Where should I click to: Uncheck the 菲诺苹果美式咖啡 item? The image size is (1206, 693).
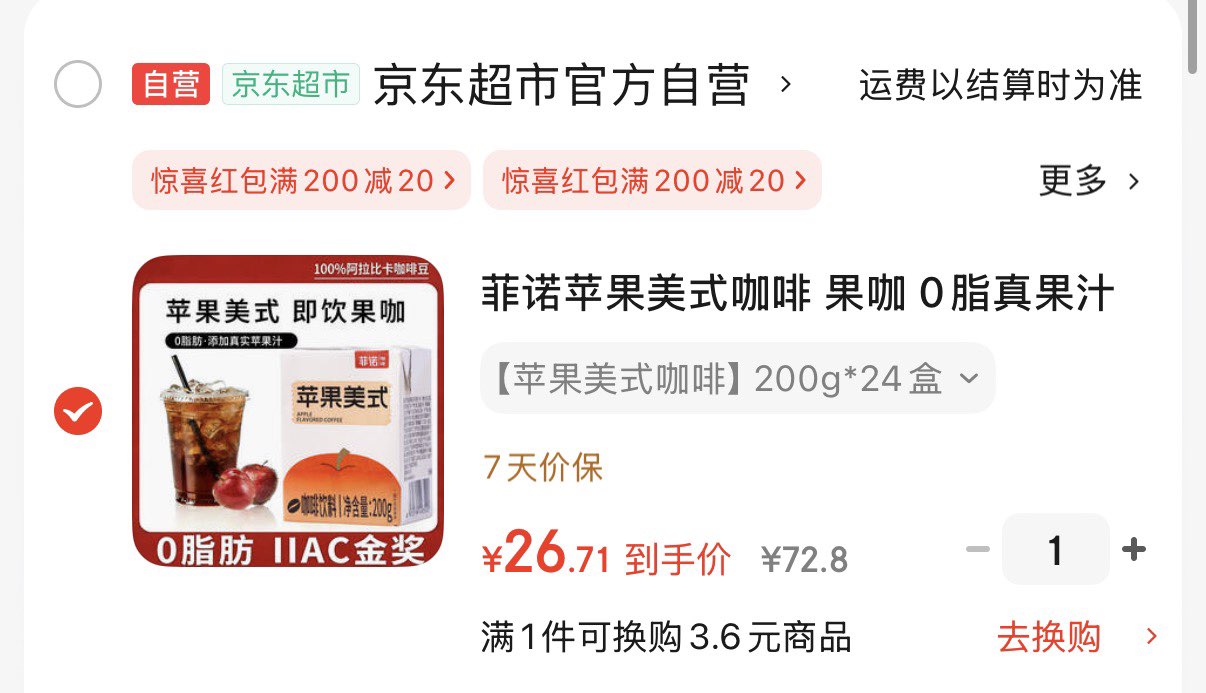(x=77, y=410)
